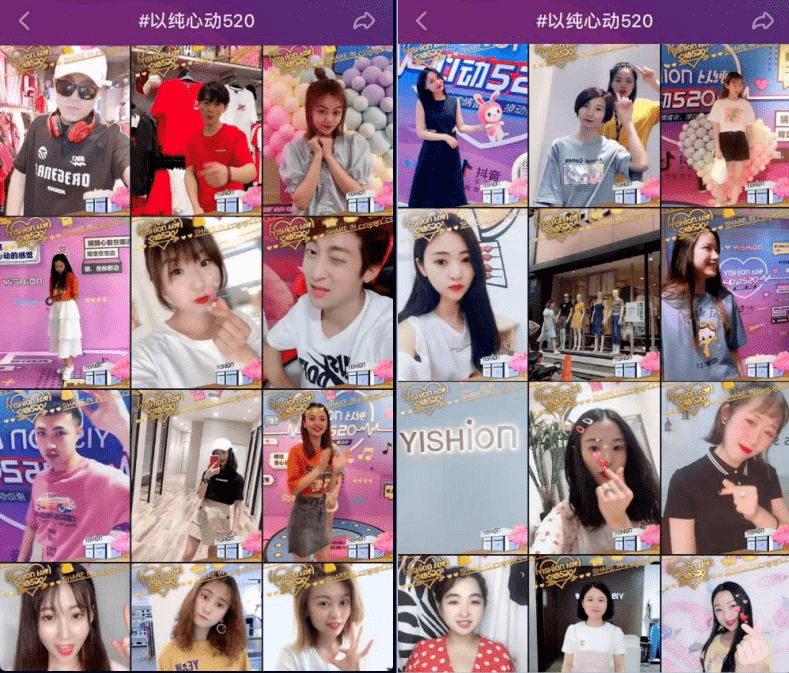Play video of girl in black polo making finger heart
Image resolution: width=789 pixels, height=673 pixels.
click(725, 467)
